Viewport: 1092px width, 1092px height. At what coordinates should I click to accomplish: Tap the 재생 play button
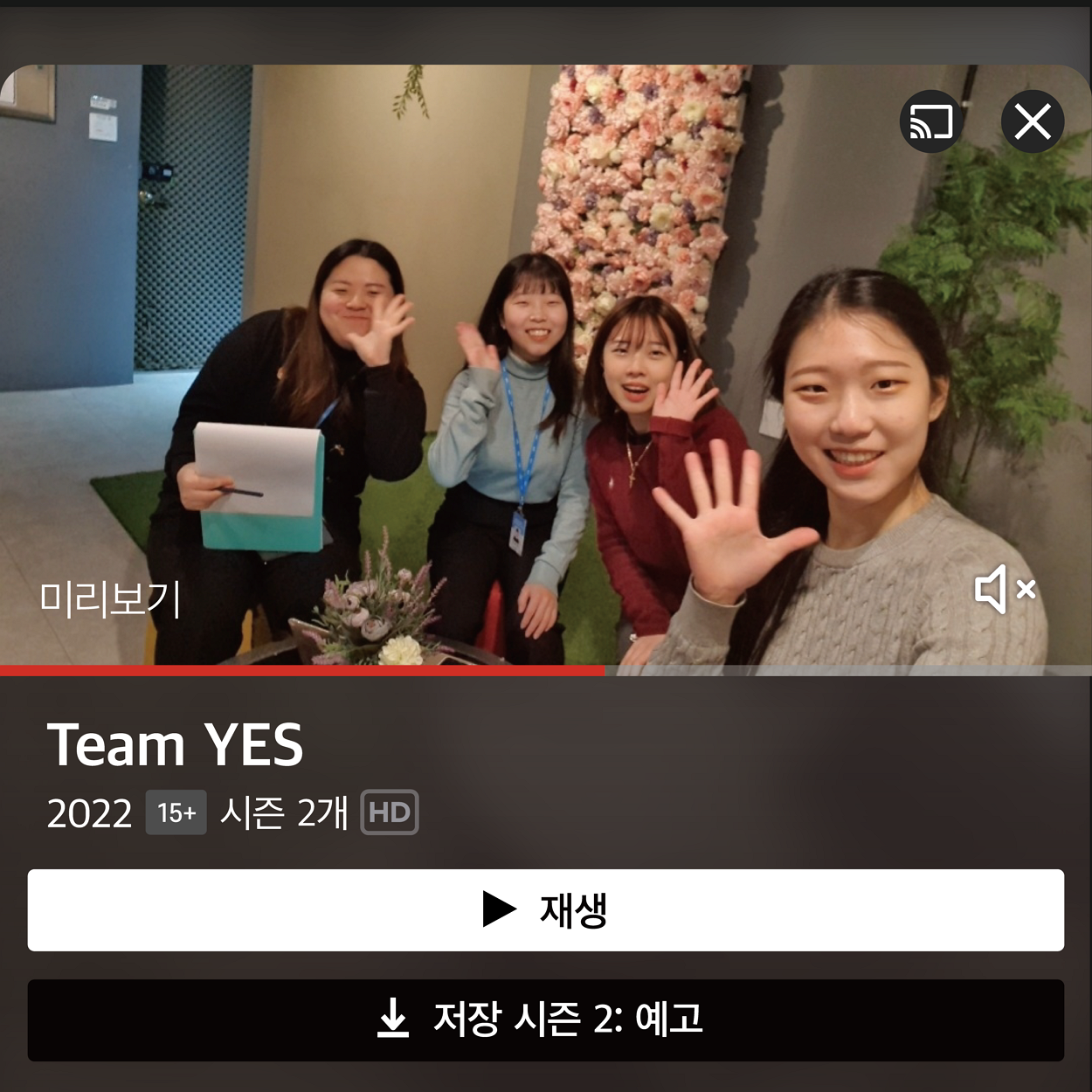[545, 909]
